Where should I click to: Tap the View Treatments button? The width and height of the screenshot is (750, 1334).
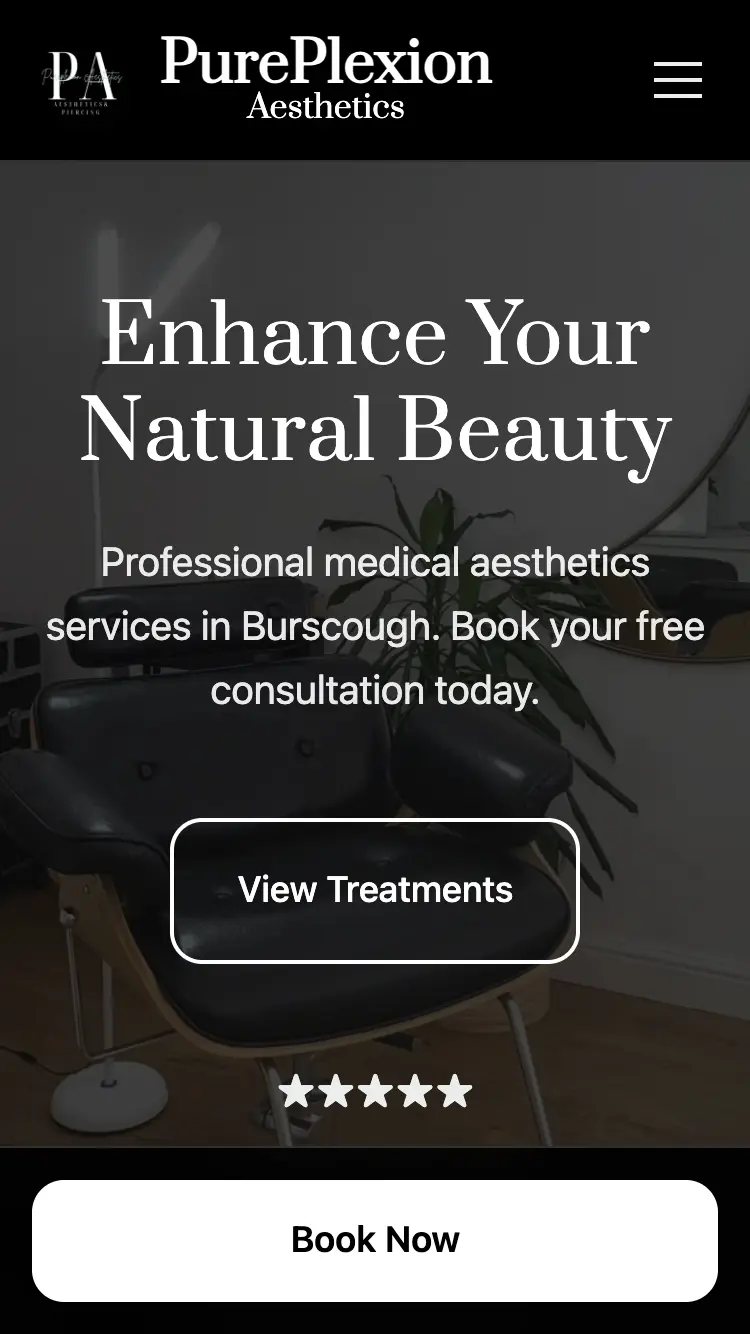[375, 890]
